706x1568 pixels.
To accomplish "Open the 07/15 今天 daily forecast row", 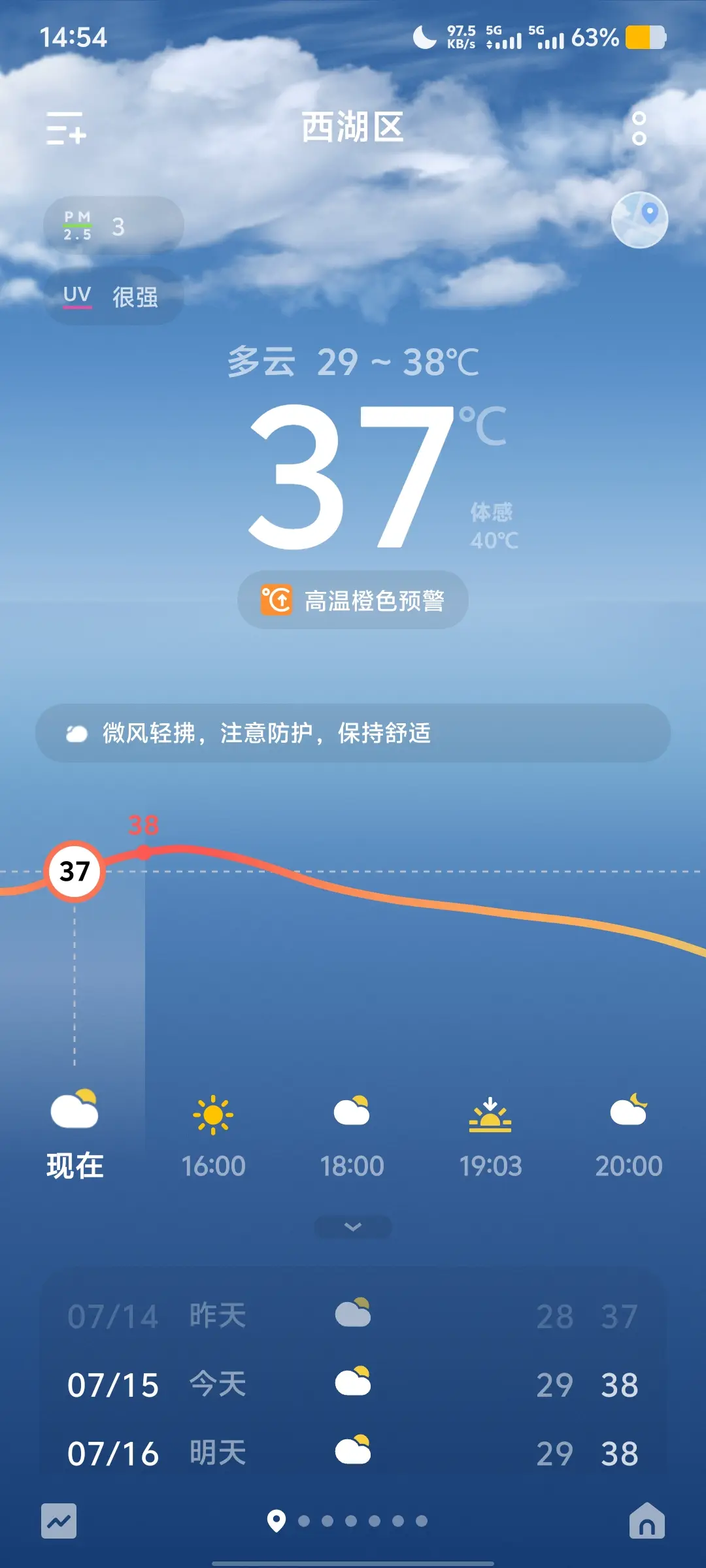I will coord(353,1384).
